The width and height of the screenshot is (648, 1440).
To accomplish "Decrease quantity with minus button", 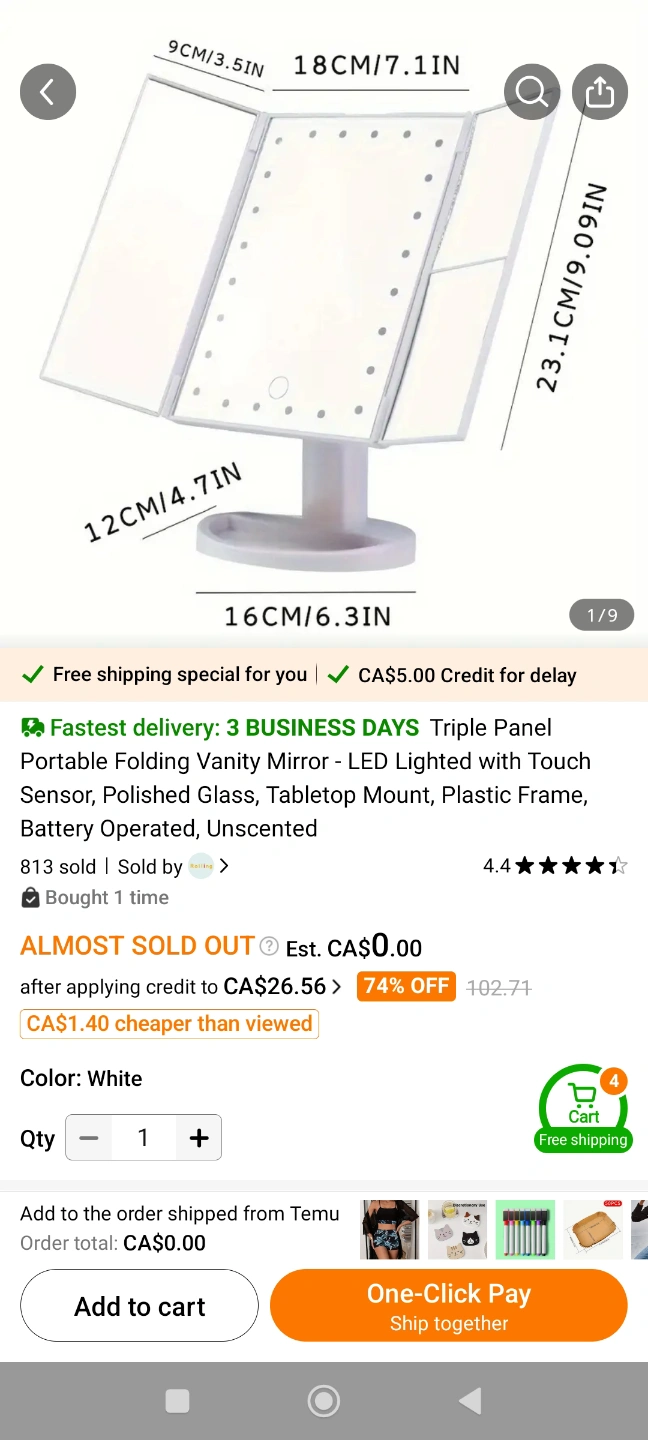I will (89, 1138).
